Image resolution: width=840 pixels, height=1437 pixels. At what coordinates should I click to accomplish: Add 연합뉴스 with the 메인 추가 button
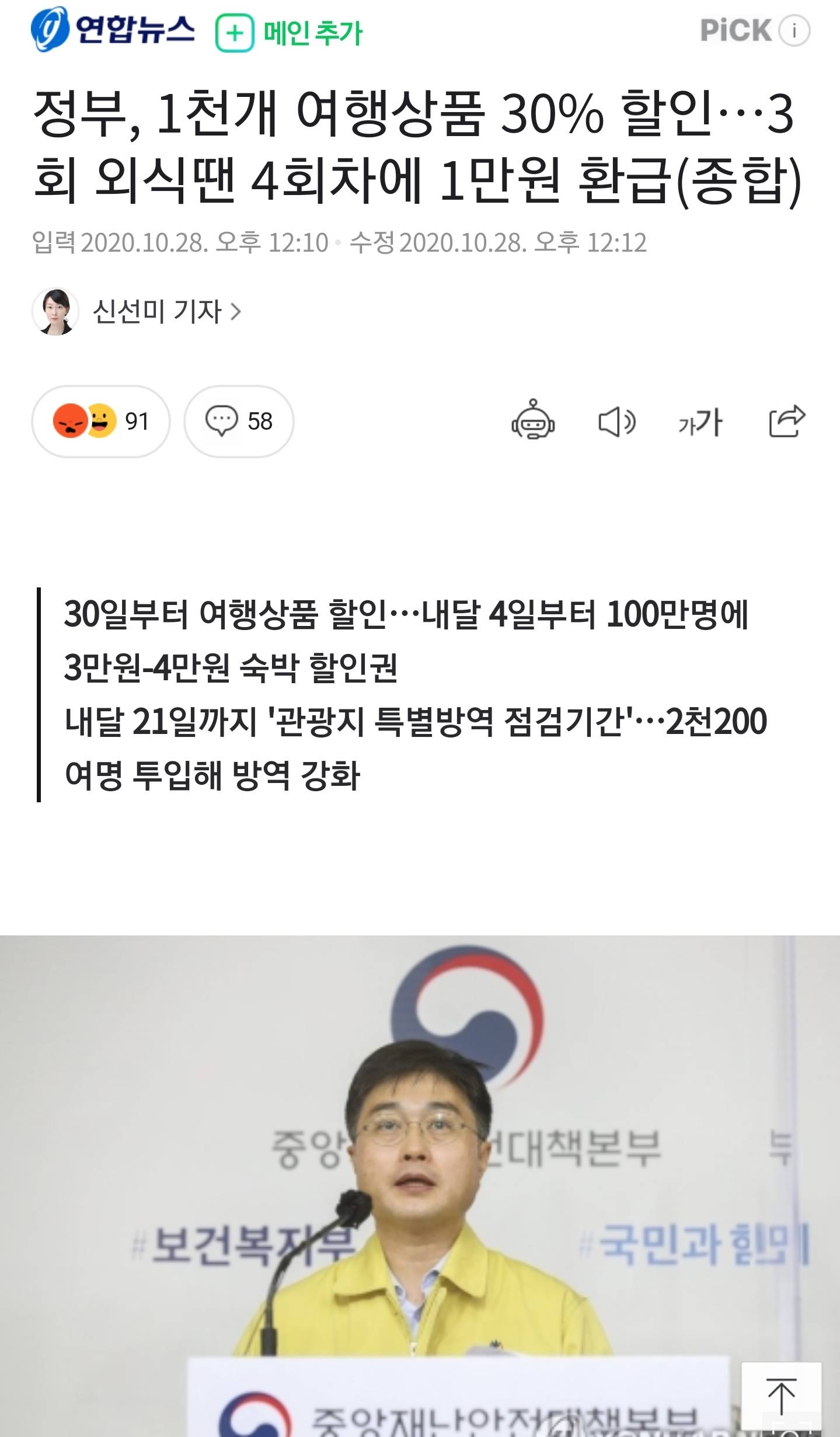pos(290,33)
